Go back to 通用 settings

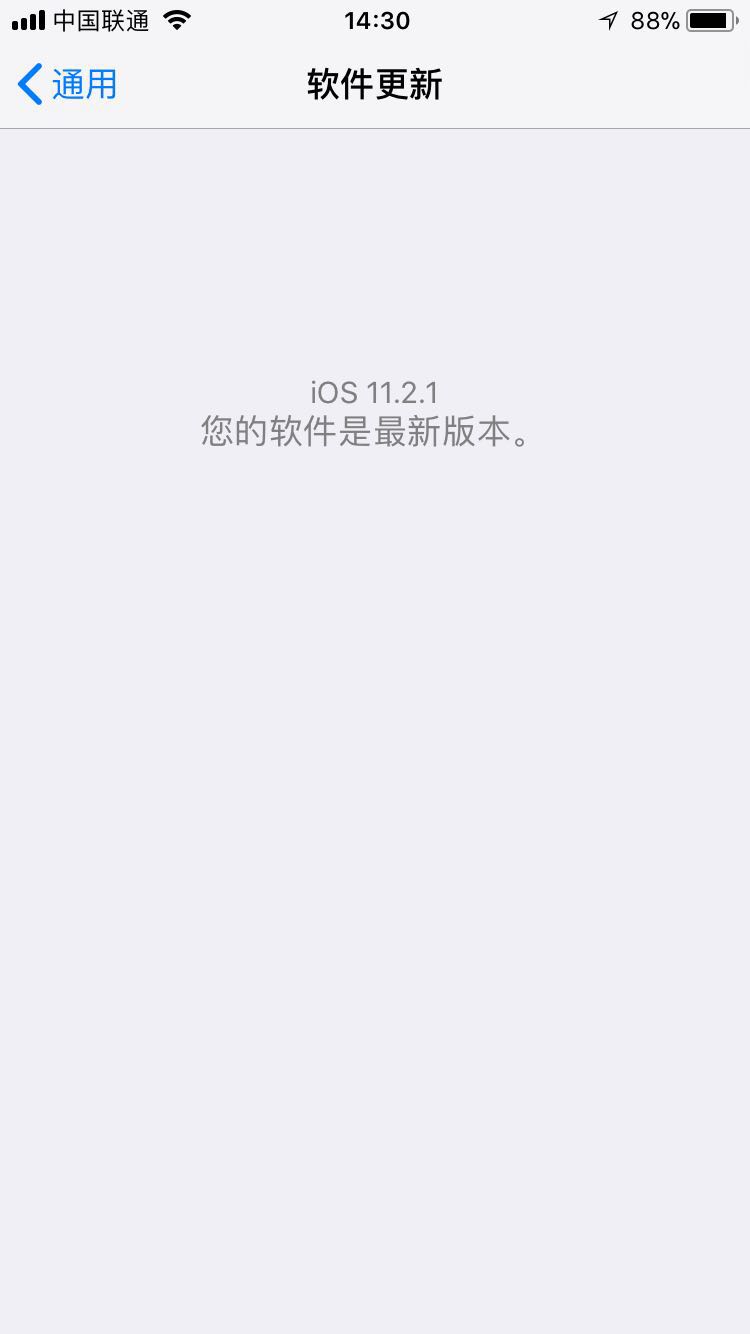tap(68, 85)
